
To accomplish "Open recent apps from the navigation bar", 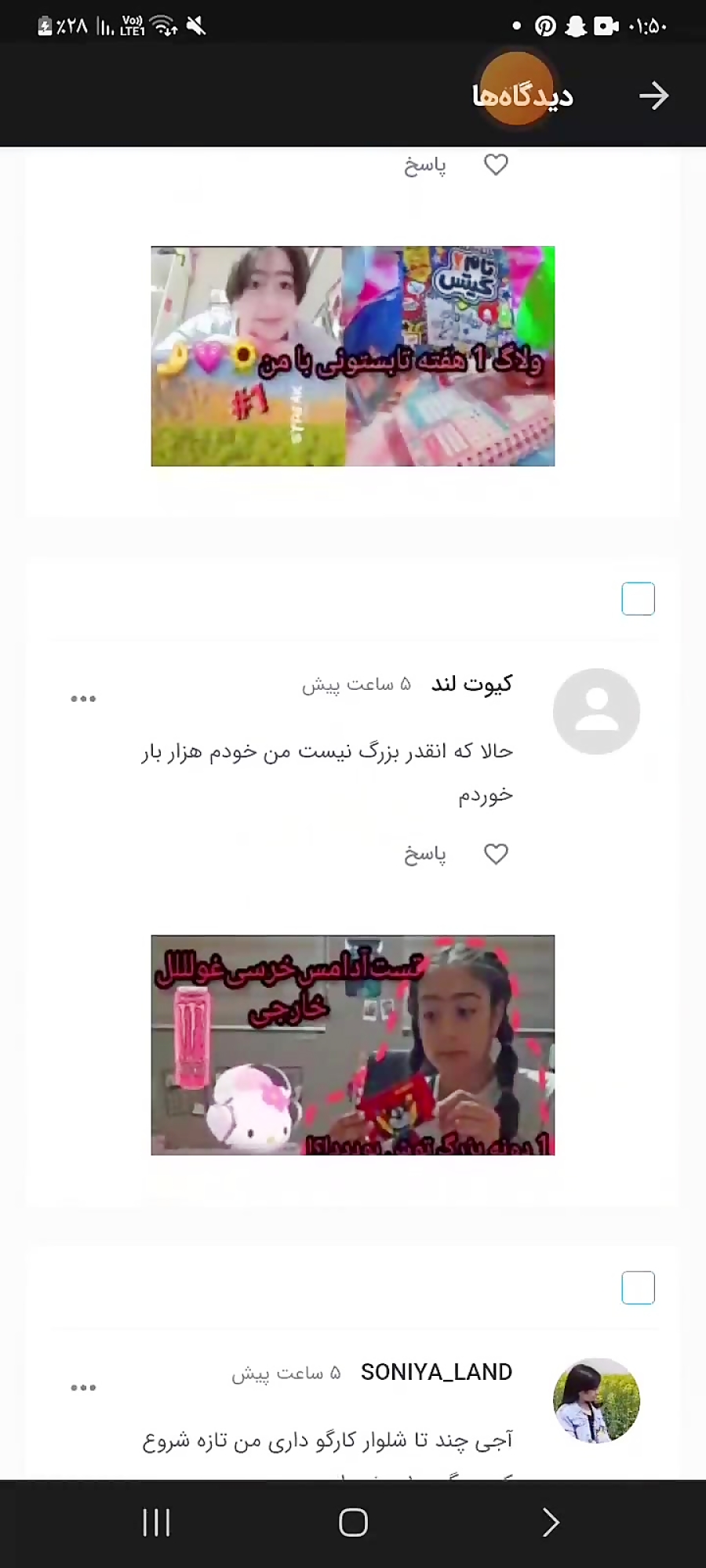I will pos(156,1523).
